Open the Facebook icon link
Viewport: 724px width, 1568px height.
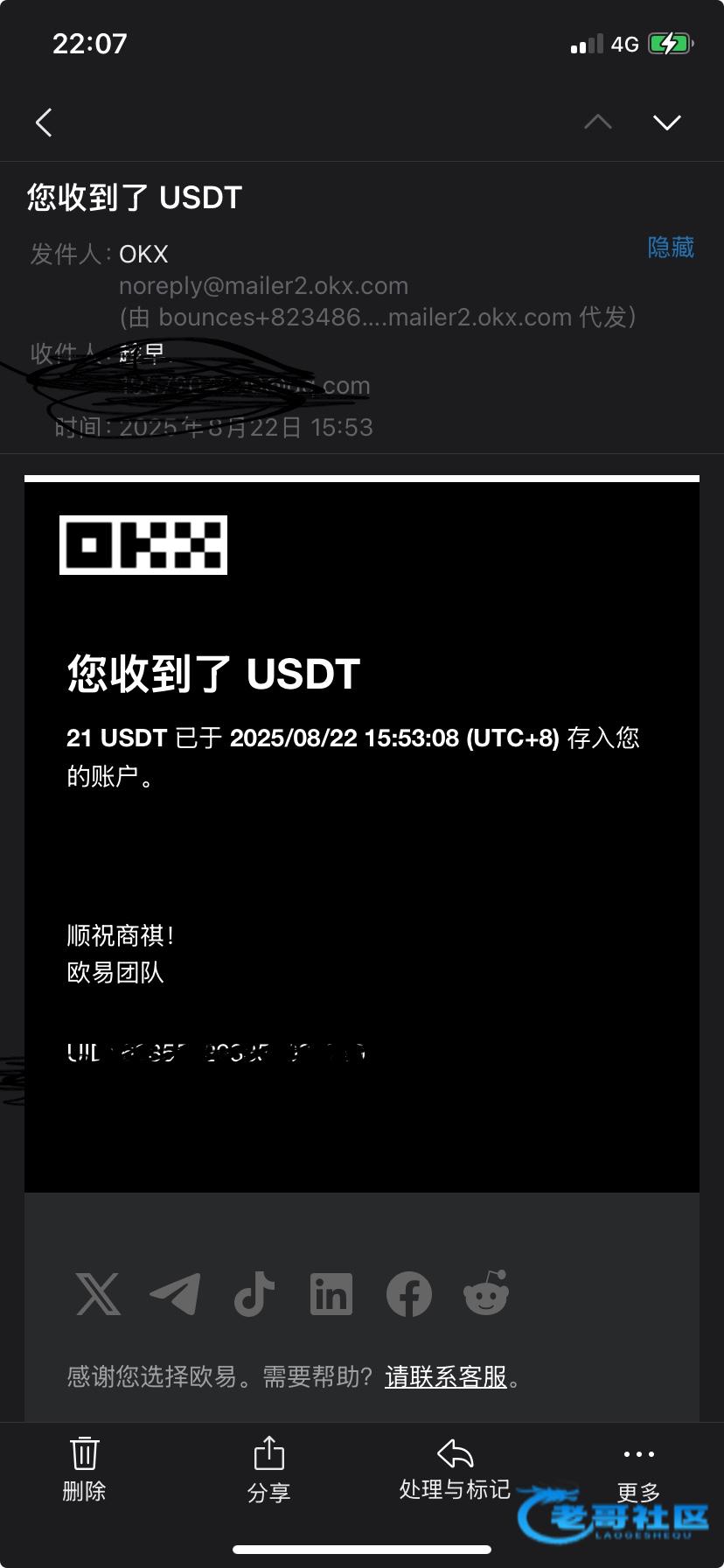(409, 1294)
